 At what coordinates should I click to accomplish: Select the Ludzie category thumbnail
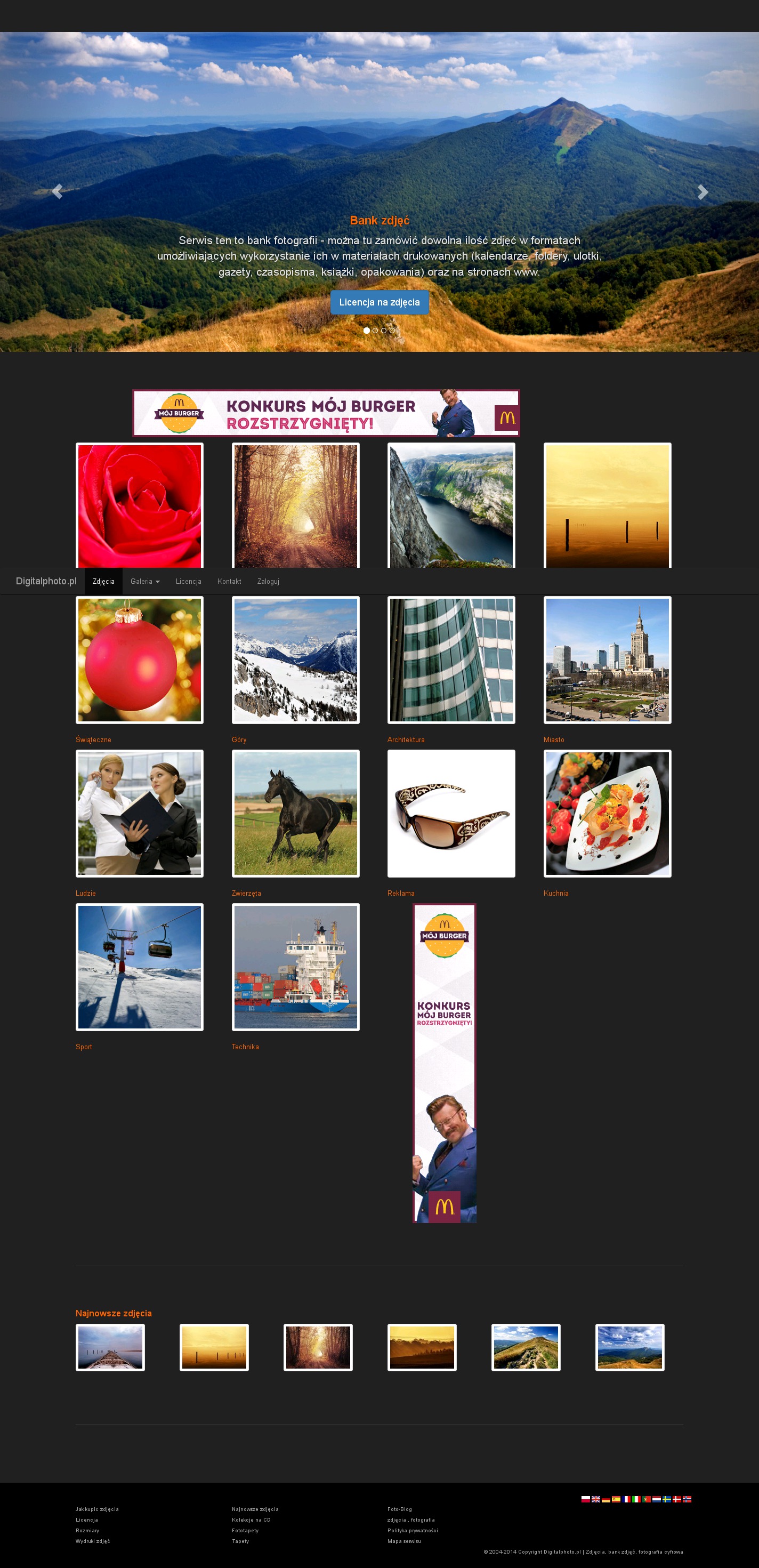pyautogui.click(x=140, y=813)
